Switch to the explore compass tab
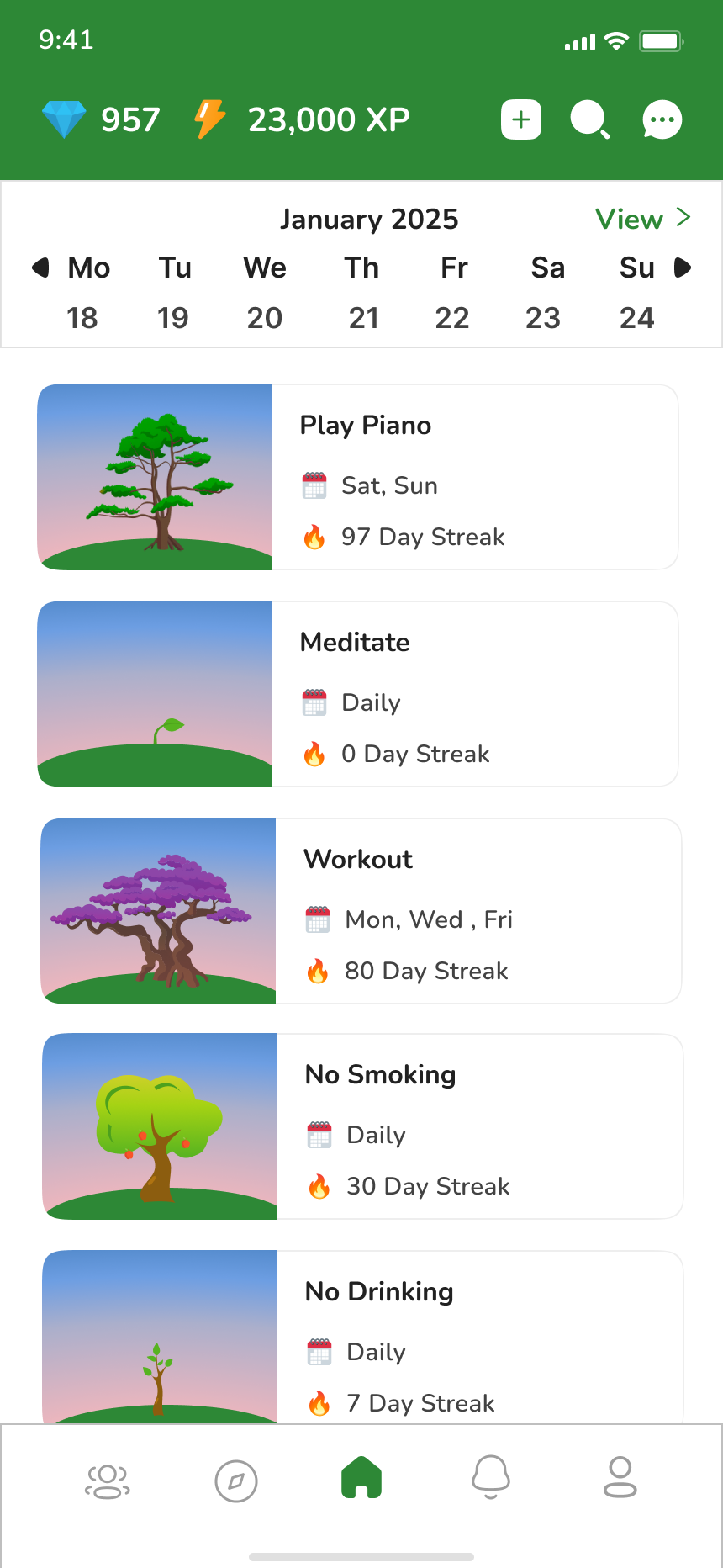 coord(236,1481)
